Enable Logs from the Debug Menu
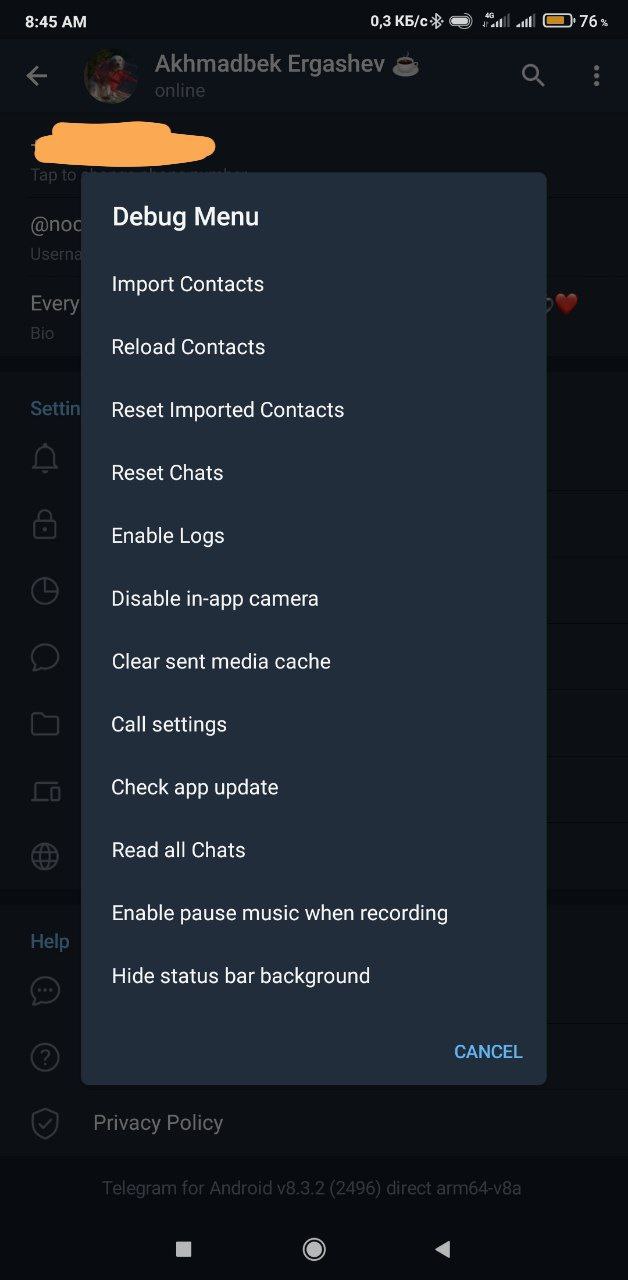The height and width of the screenshot is (1280, 628). (168, 536)
